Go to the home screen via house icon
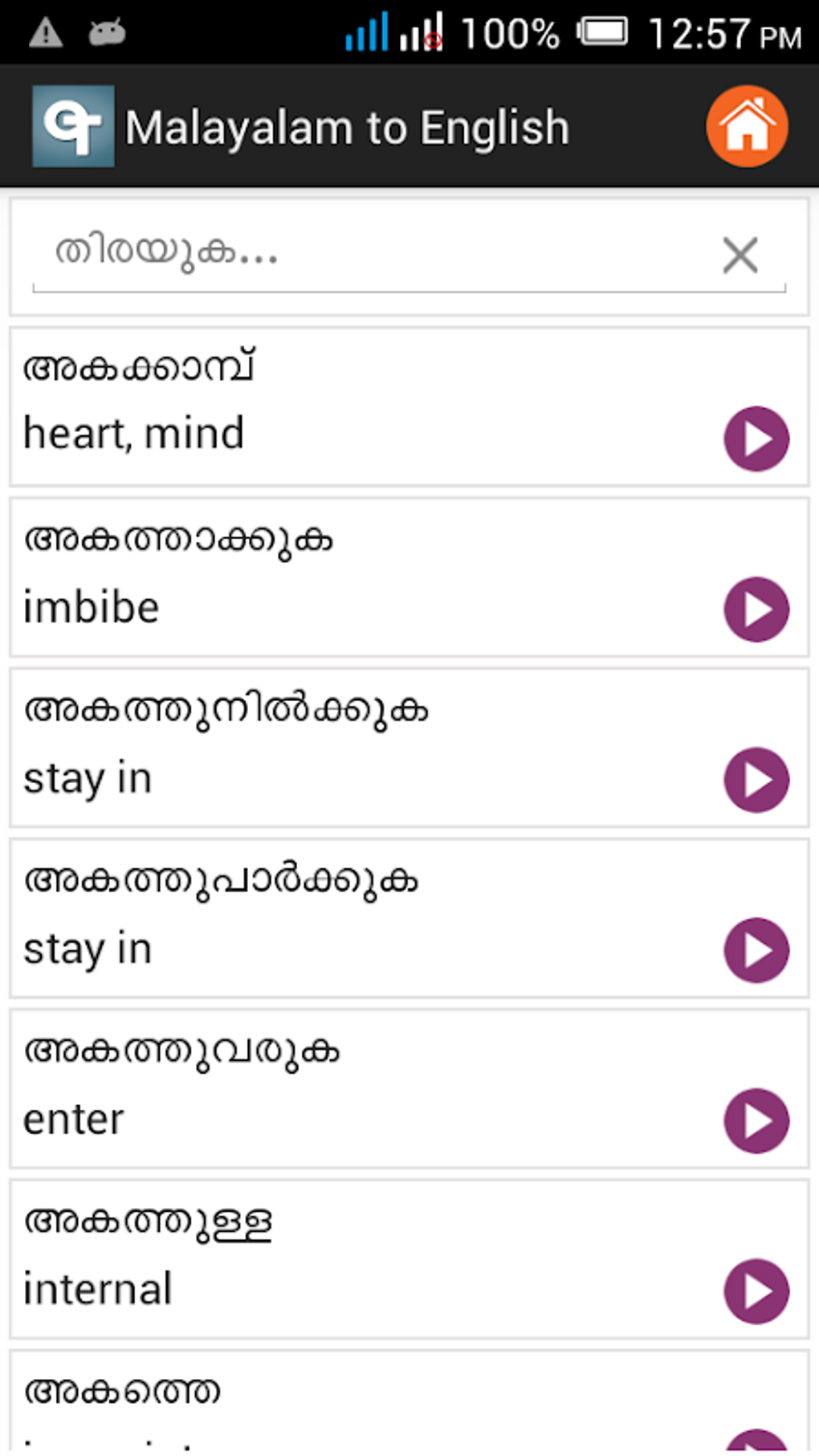The width and height of the screenshot is (819, 1456). click(x=747, y=127)
